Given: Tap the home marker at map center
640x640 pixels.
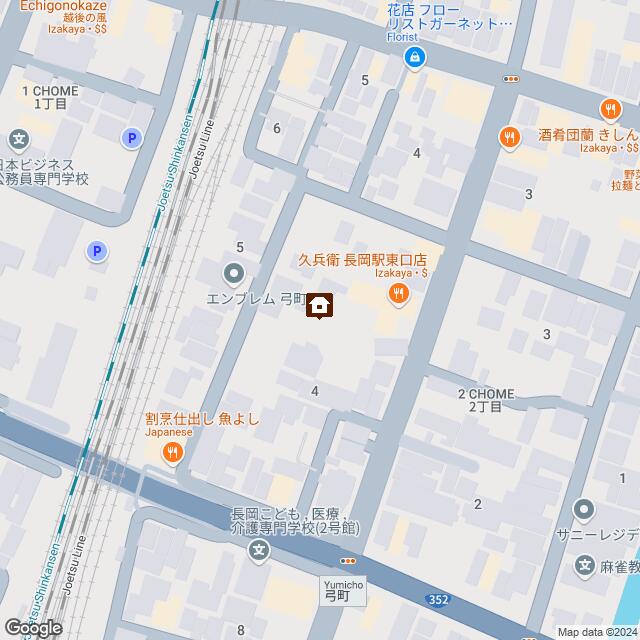Looking at the screenshot, I should 320,305.
